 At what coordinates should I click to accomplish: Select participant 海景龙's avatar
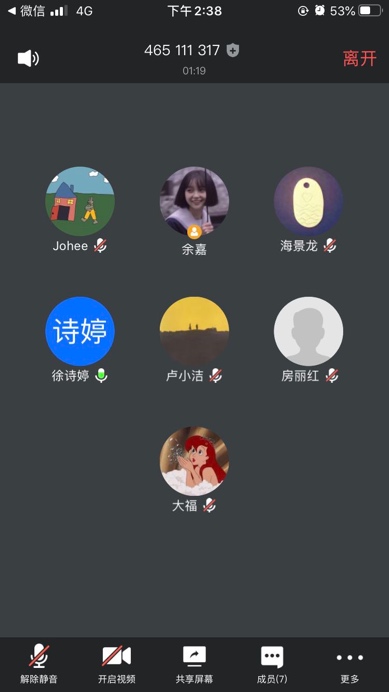308,201
